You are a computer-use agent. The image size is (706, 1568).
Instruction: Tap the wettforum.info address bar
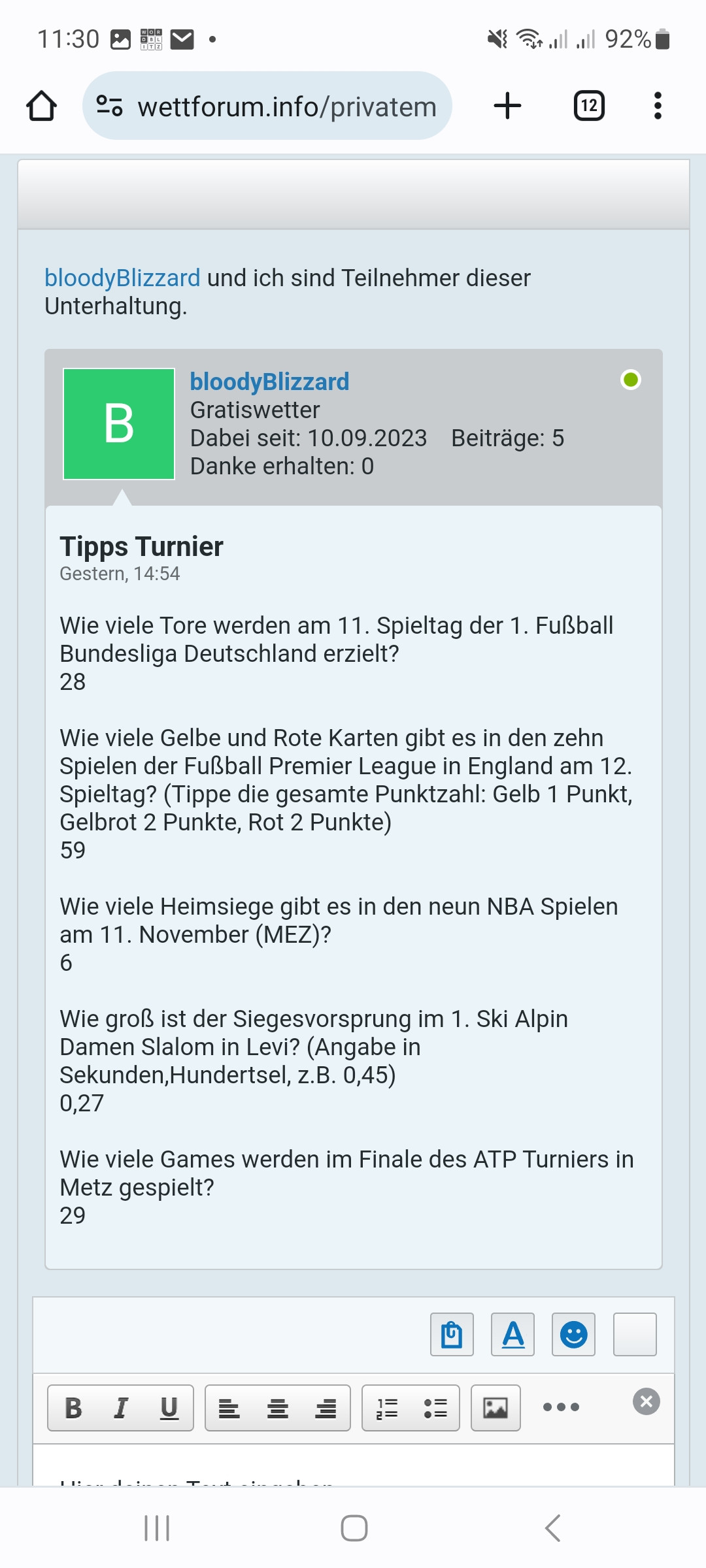267,106
